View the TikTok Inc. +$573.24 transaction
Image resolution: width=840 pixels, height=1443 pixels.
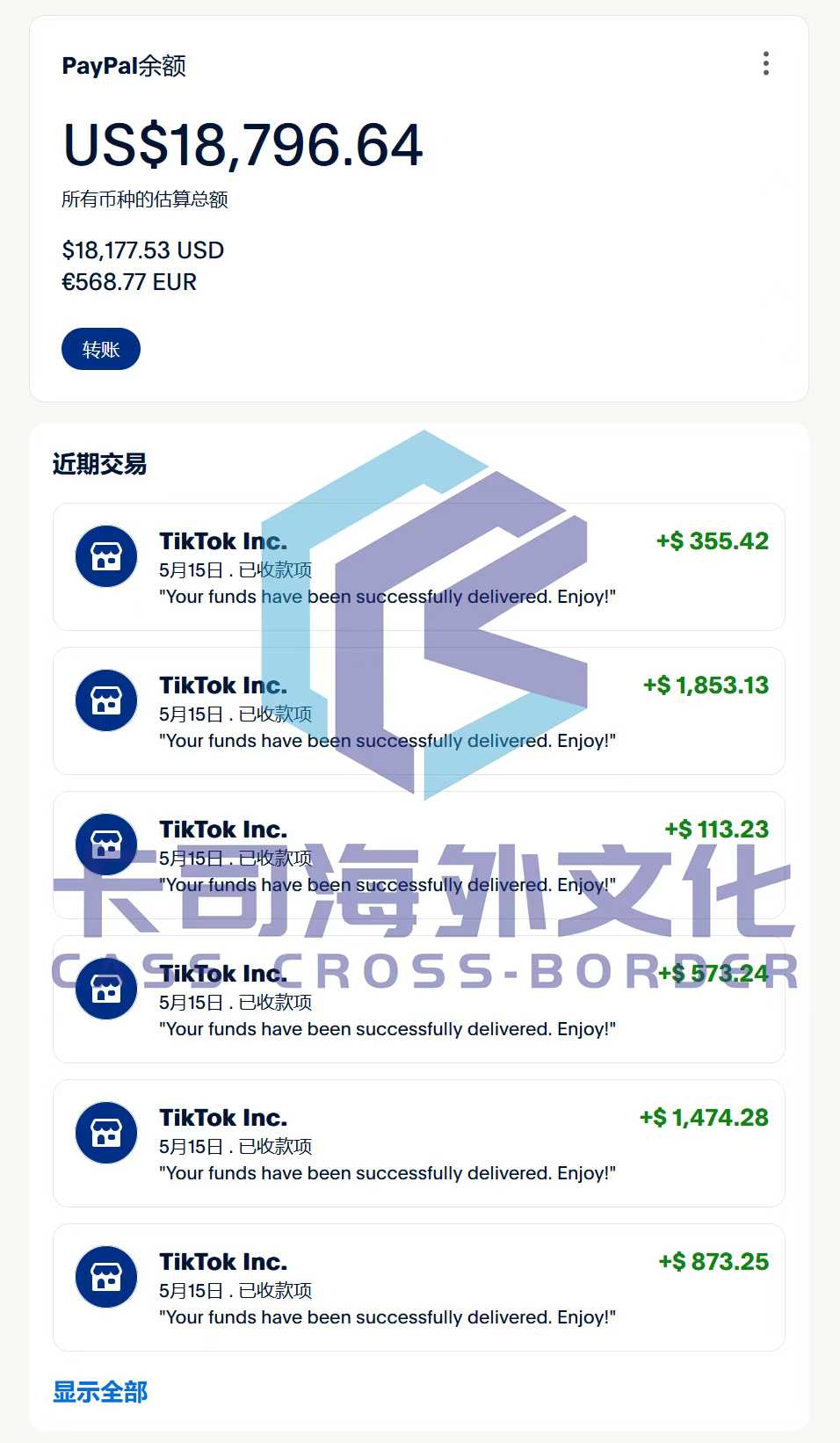(x=418, y=999)
